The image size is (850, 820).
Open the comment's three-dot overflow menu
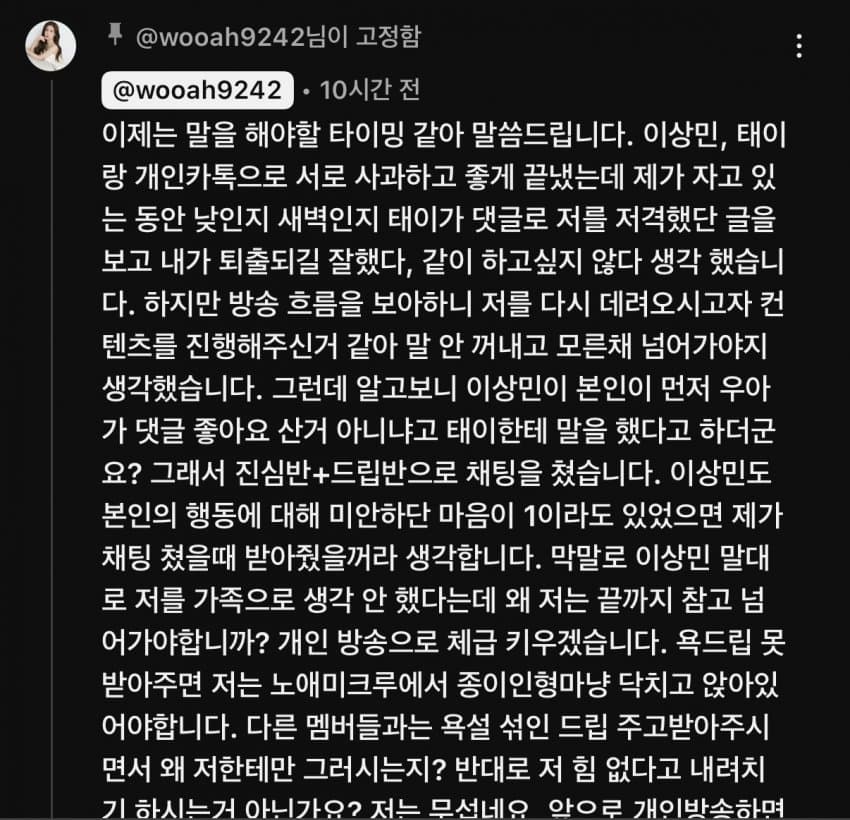tap(798, 46)
